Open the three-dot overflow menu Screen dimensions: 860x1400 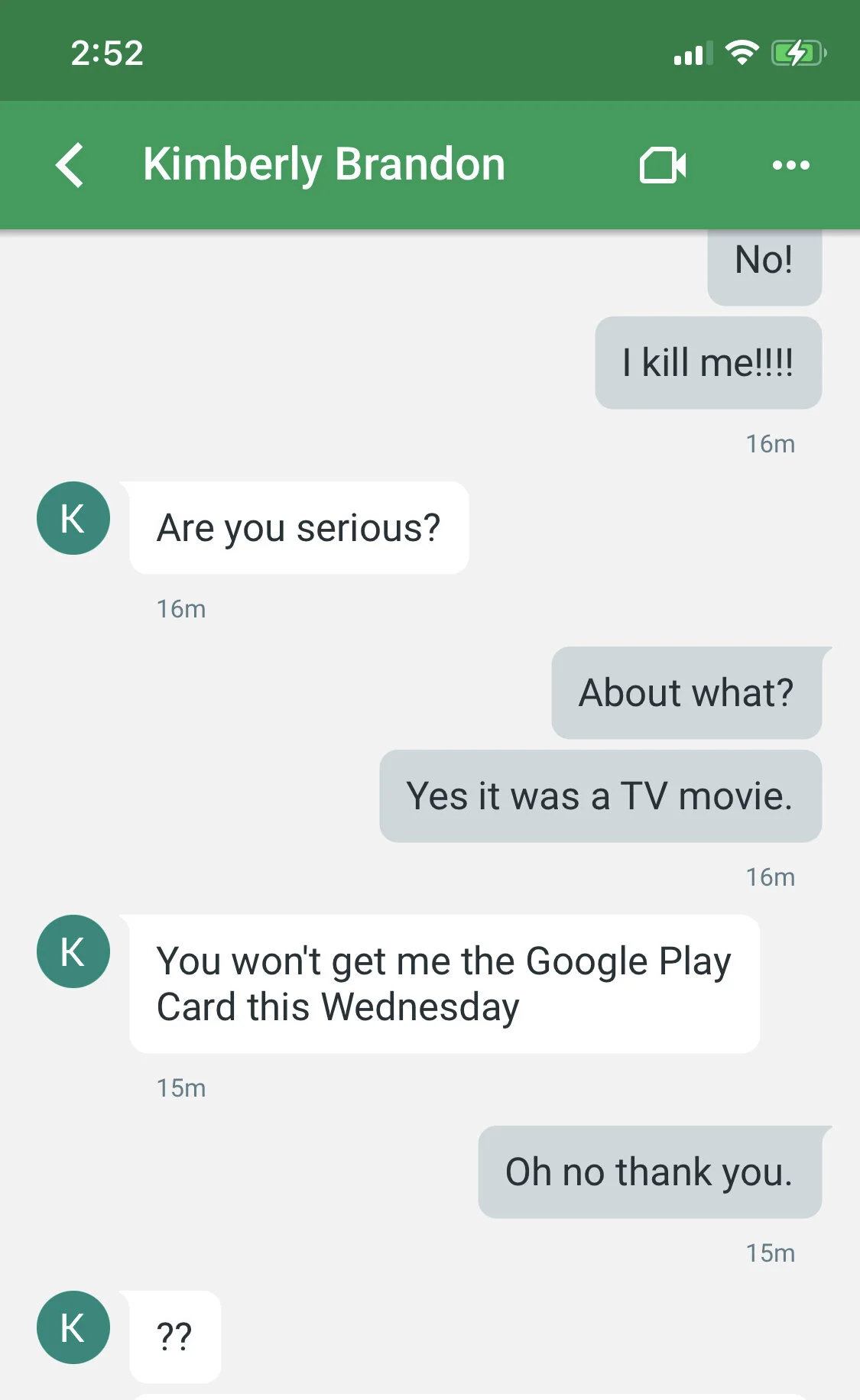pyautogui.click(x=790, y=165)
